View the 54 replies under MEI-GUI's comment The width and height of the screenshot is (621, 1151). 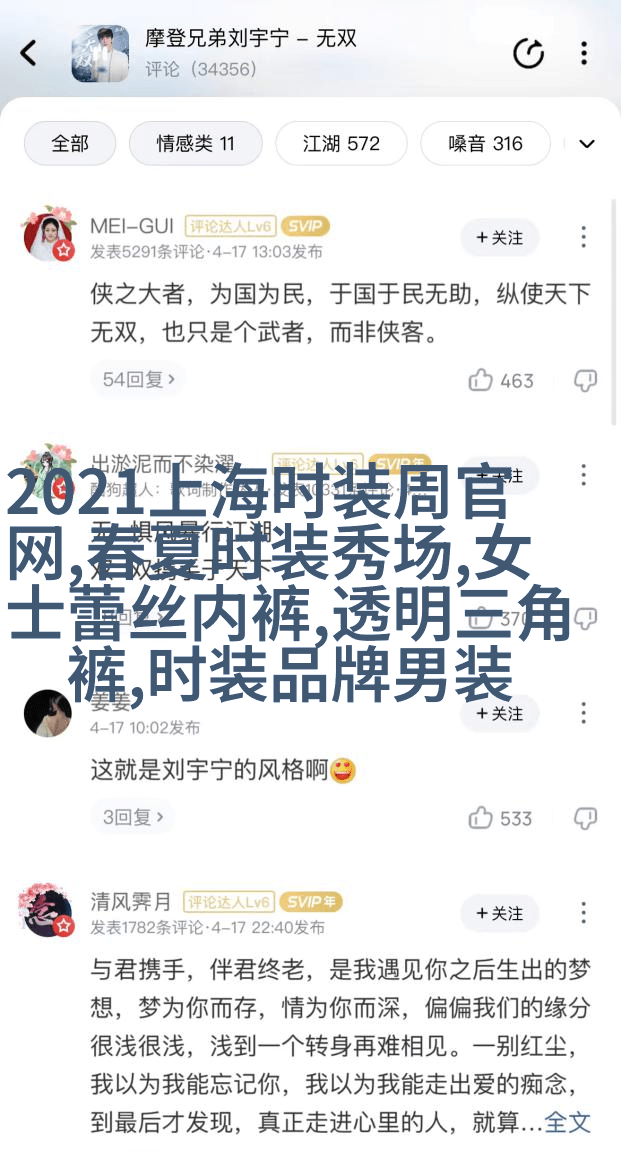pyautogui.click(x=139, y=379)
